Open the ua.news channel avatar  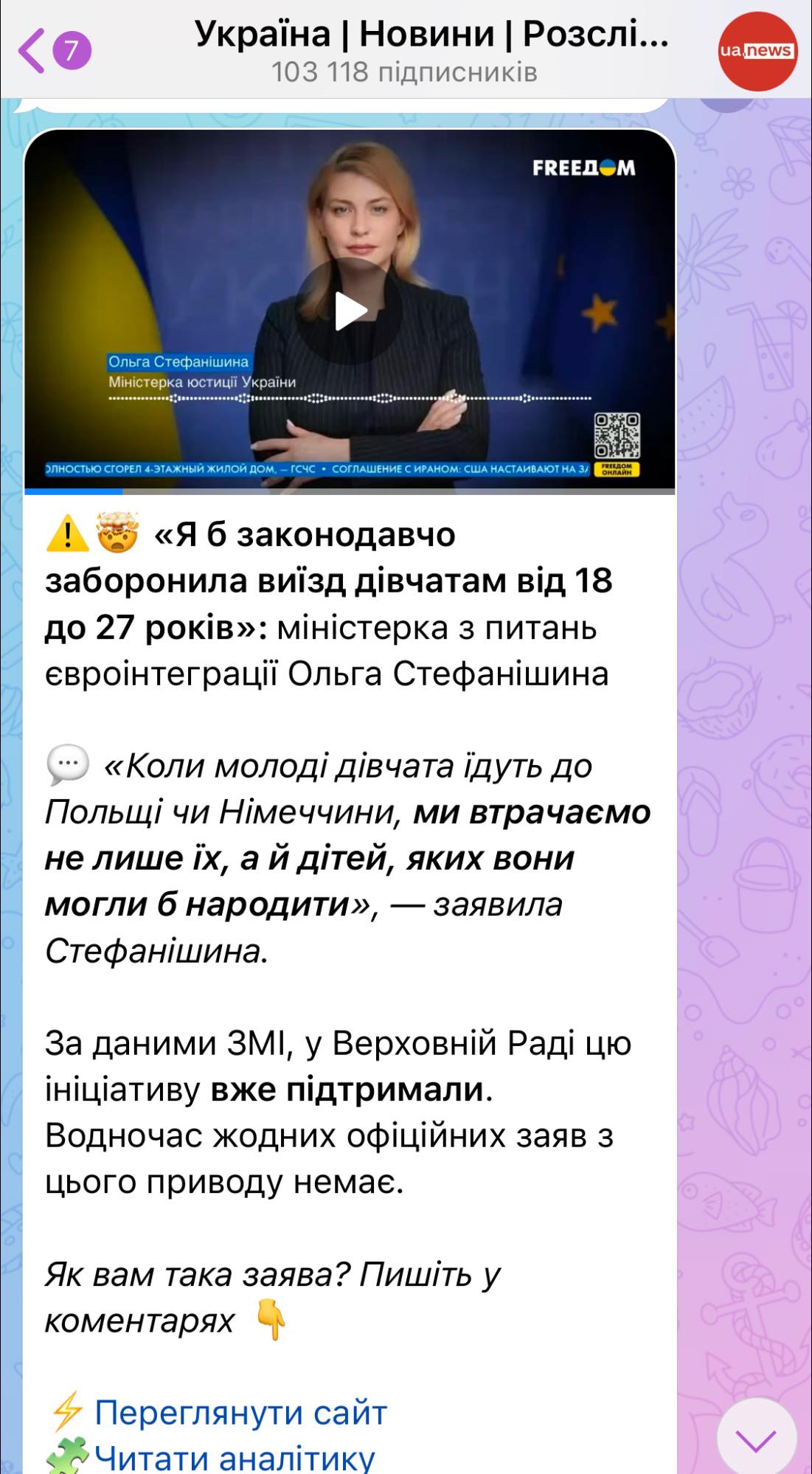point(757,51)
